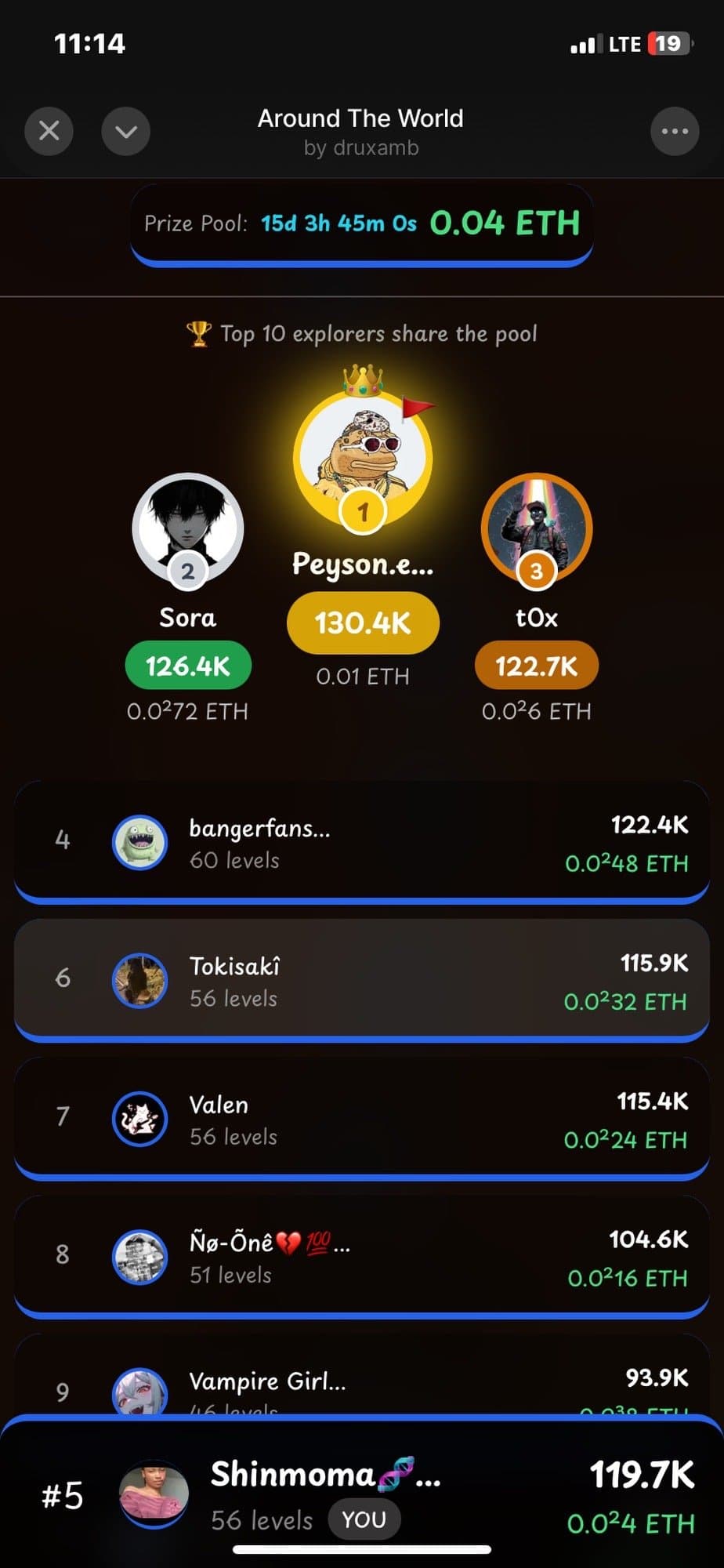Select Tokisakî's leaderboard entry
This screenshot has height=1568, width=724.
(361, 979)
